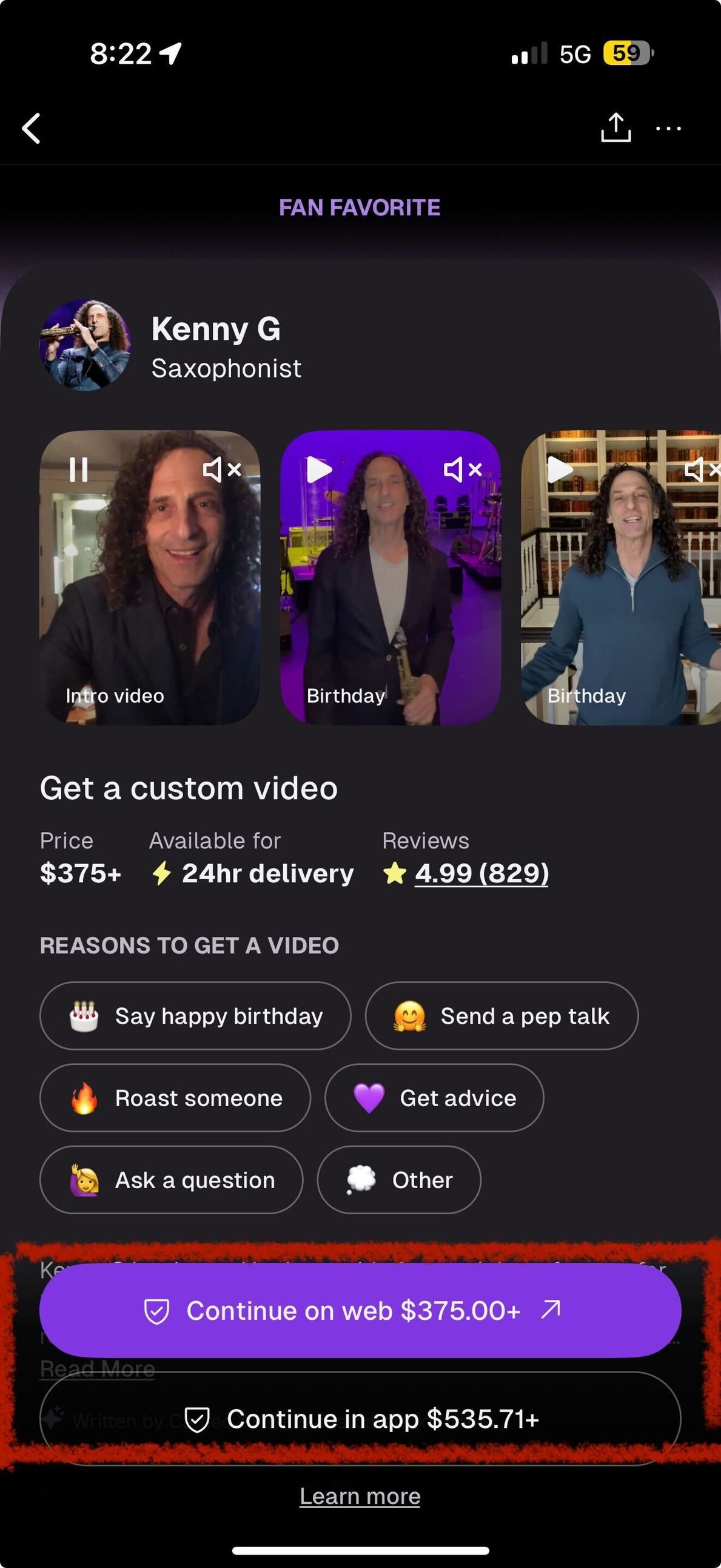Continue in app for $535.71+
The height and width of the screenshot is (1568, 721).
coord(360,1419)
